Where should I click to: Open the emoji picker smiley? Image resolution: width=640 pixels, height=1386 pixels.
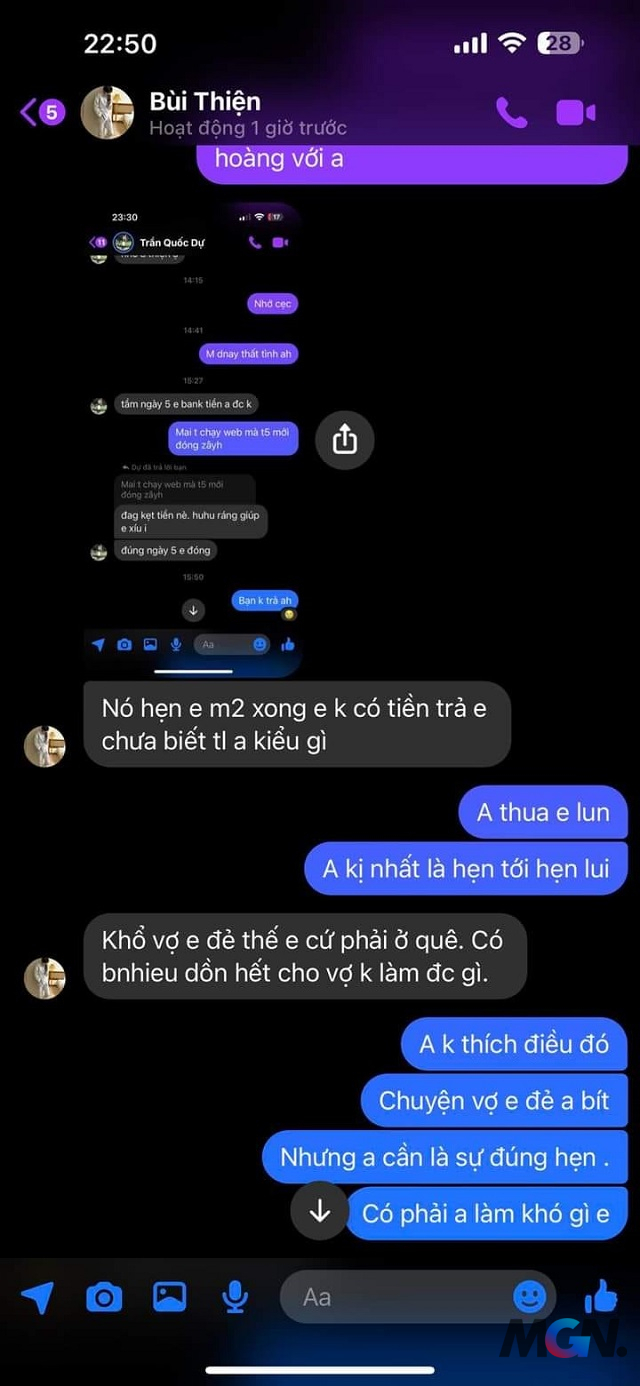529,1298
